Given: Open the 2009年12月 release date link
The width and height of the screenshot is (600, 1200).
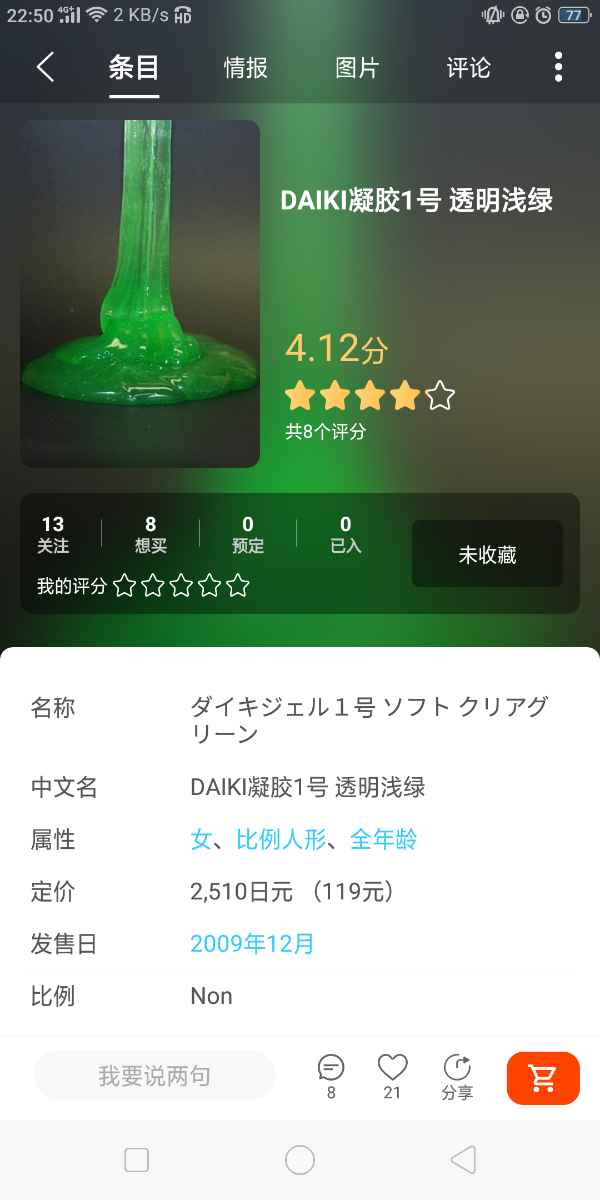Looking at the screenshot, I should coord(252,944).
